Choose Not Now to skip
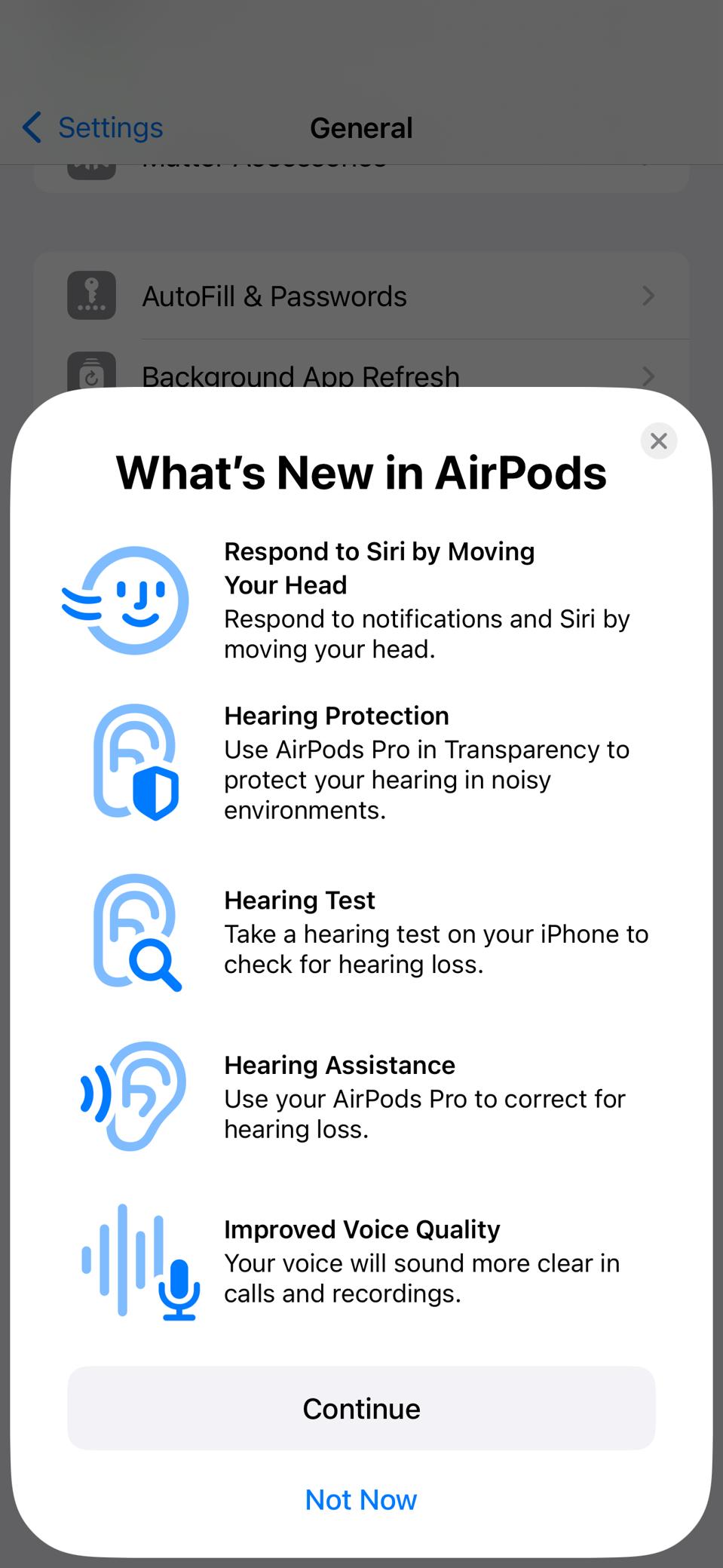Image resolution: width=723 pixels, height=1568 pixels. click(361, 1499)
